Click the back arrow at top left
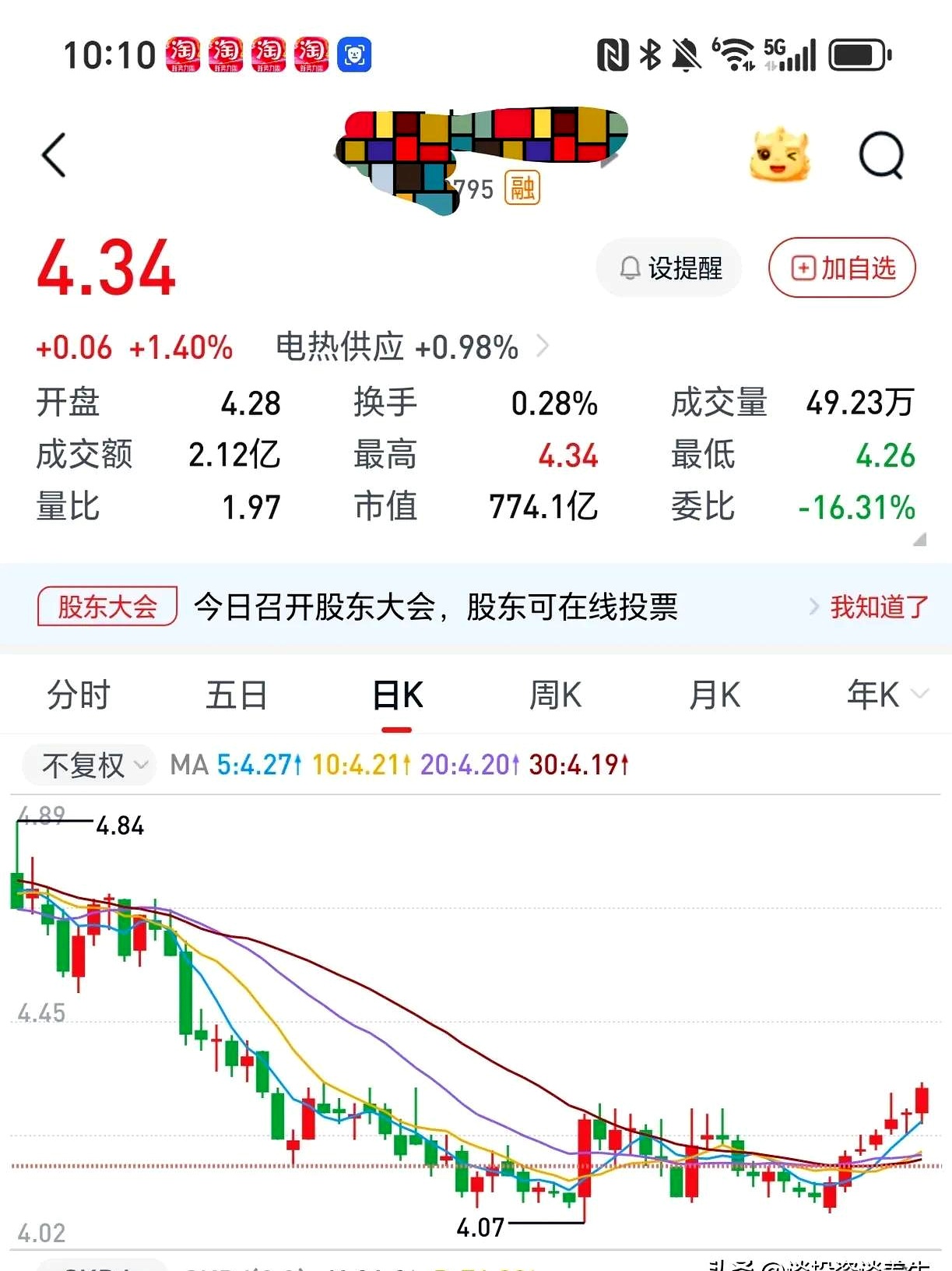The height and width of the screenshot is (1271, 952). (x=53, y=155)
